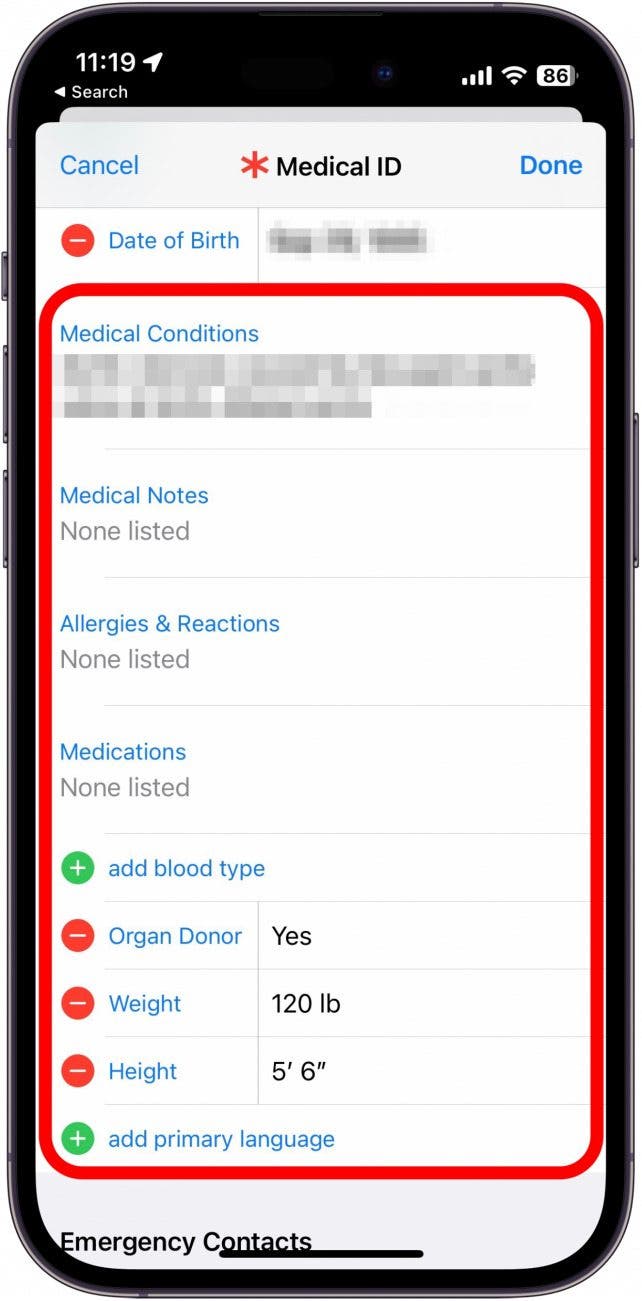Cancel editing the Medical ID
Viewport: 642px width, 1301px height.
coord(99,166)
